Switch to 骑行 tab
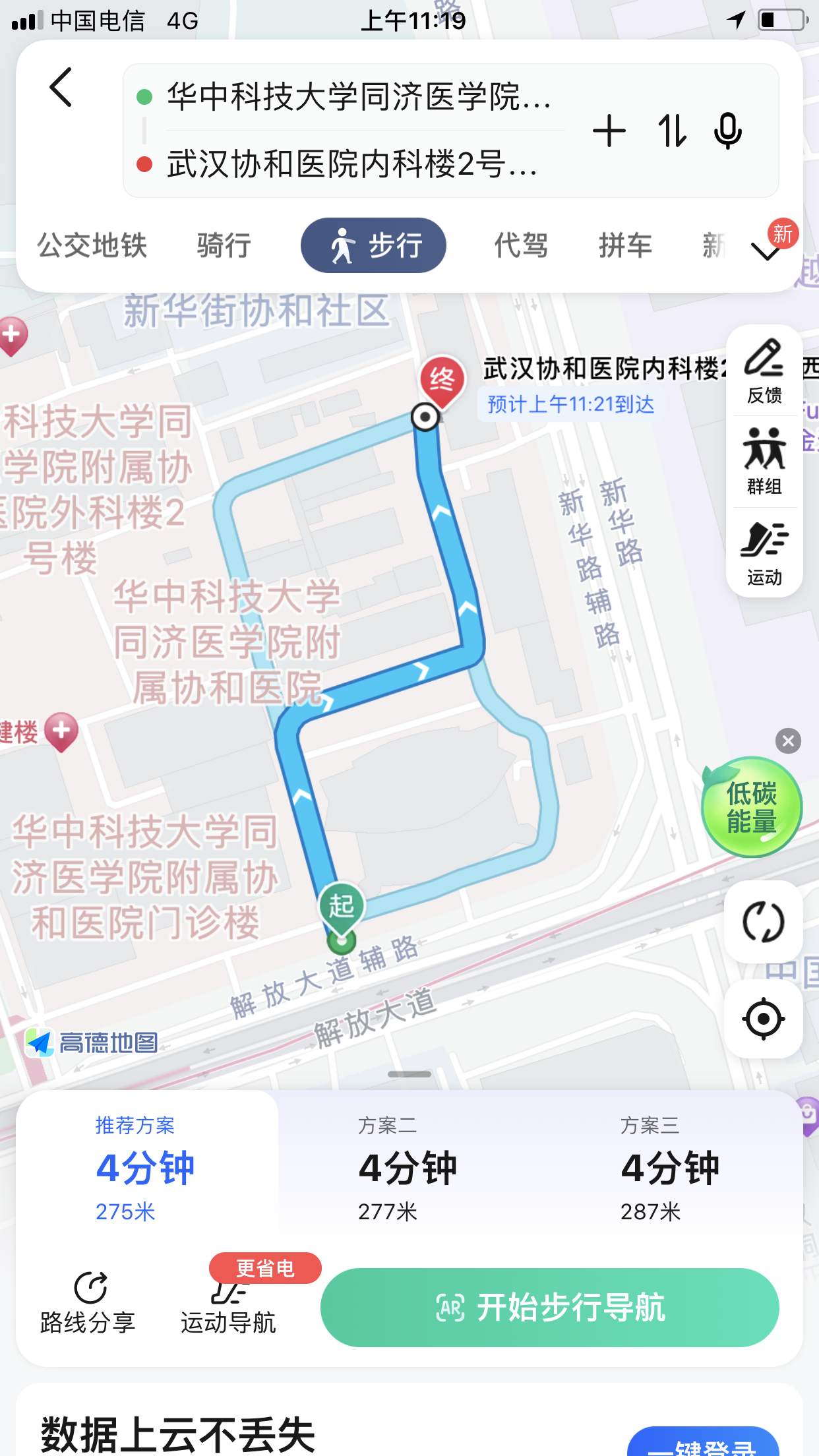The height and width of the screenshot is (1456, 819). [224, 245]
